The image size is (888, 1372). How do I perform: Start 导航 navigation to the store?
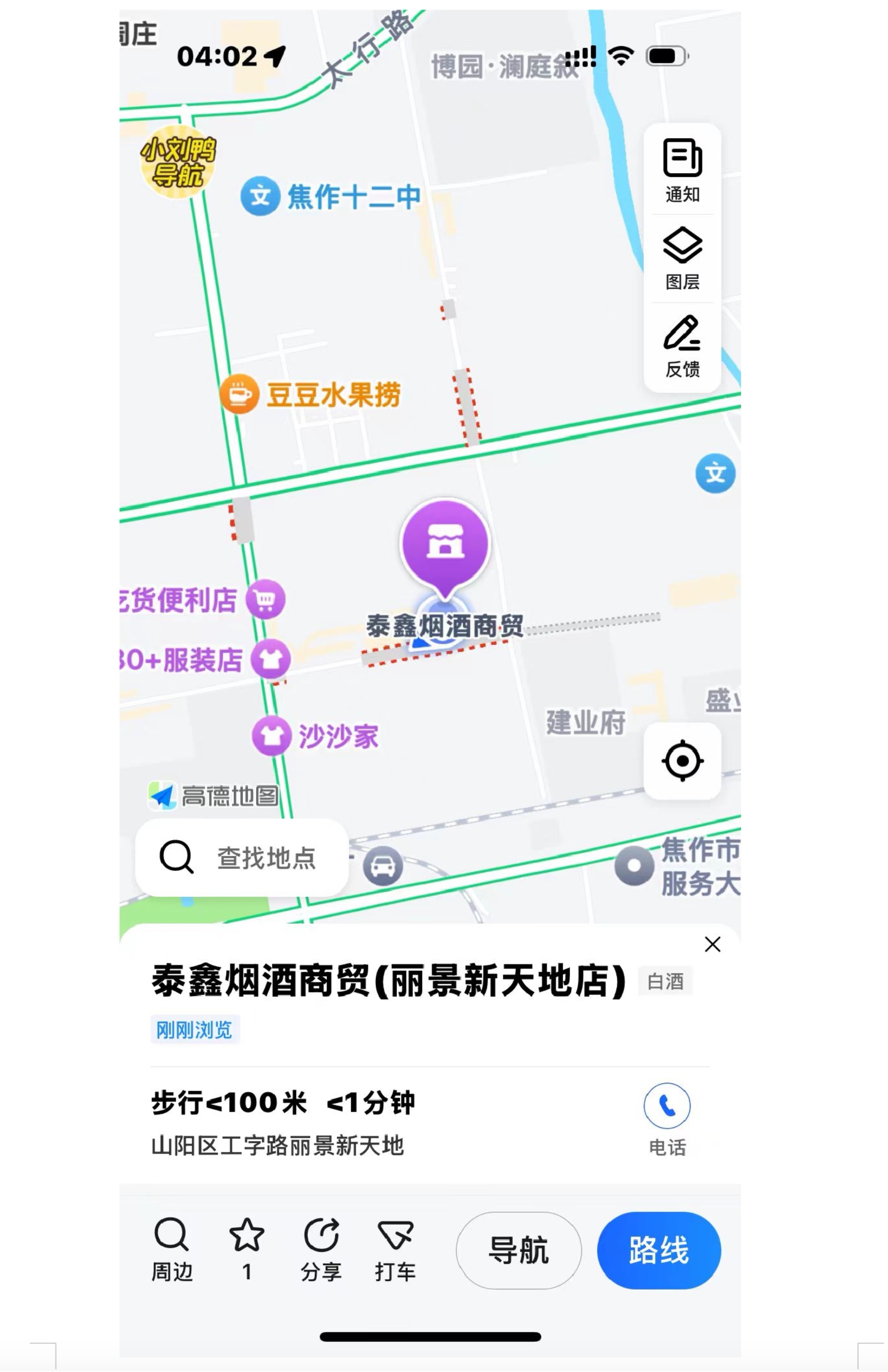pos(518,1250)
